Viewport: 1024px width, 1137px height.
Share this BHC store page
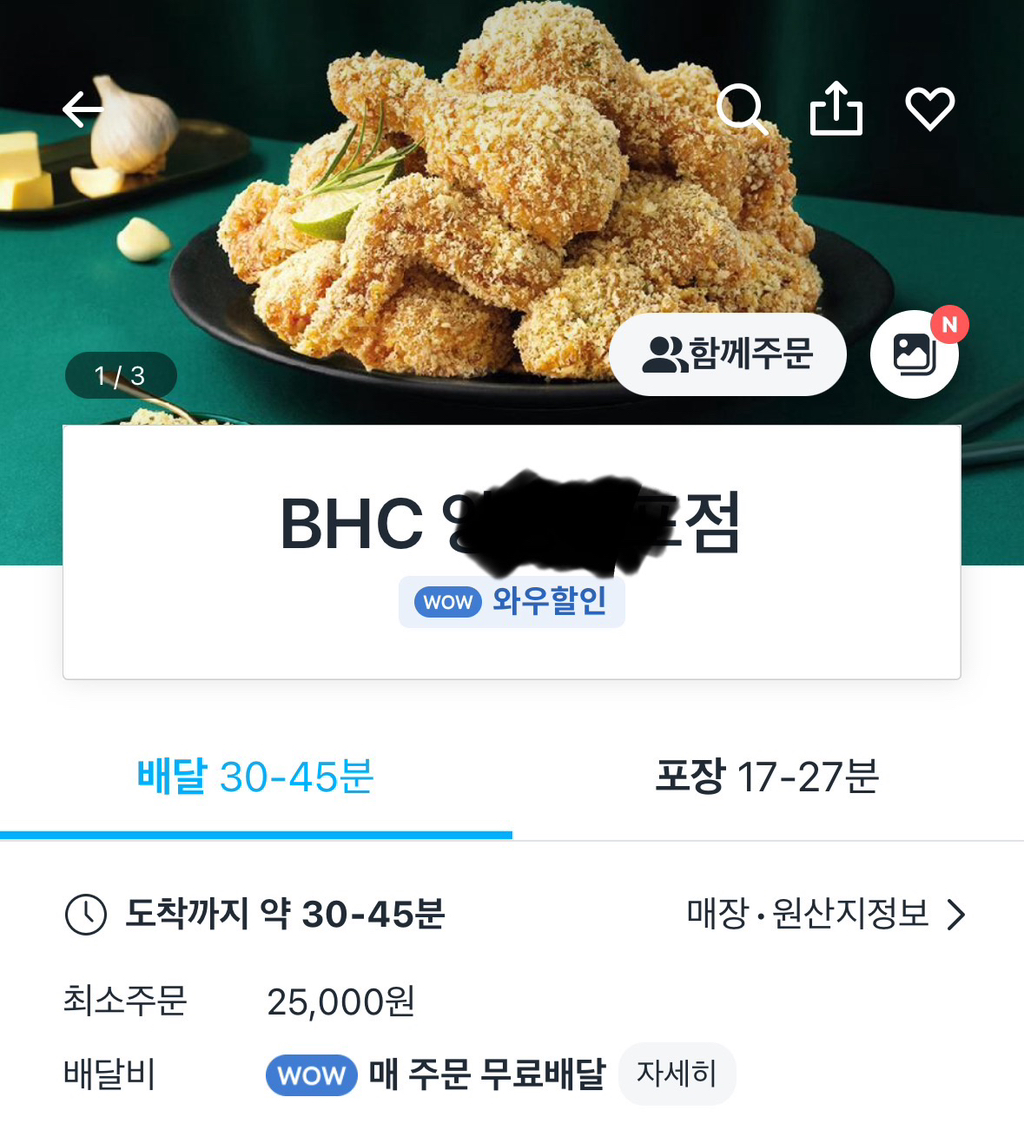[835, 108]
